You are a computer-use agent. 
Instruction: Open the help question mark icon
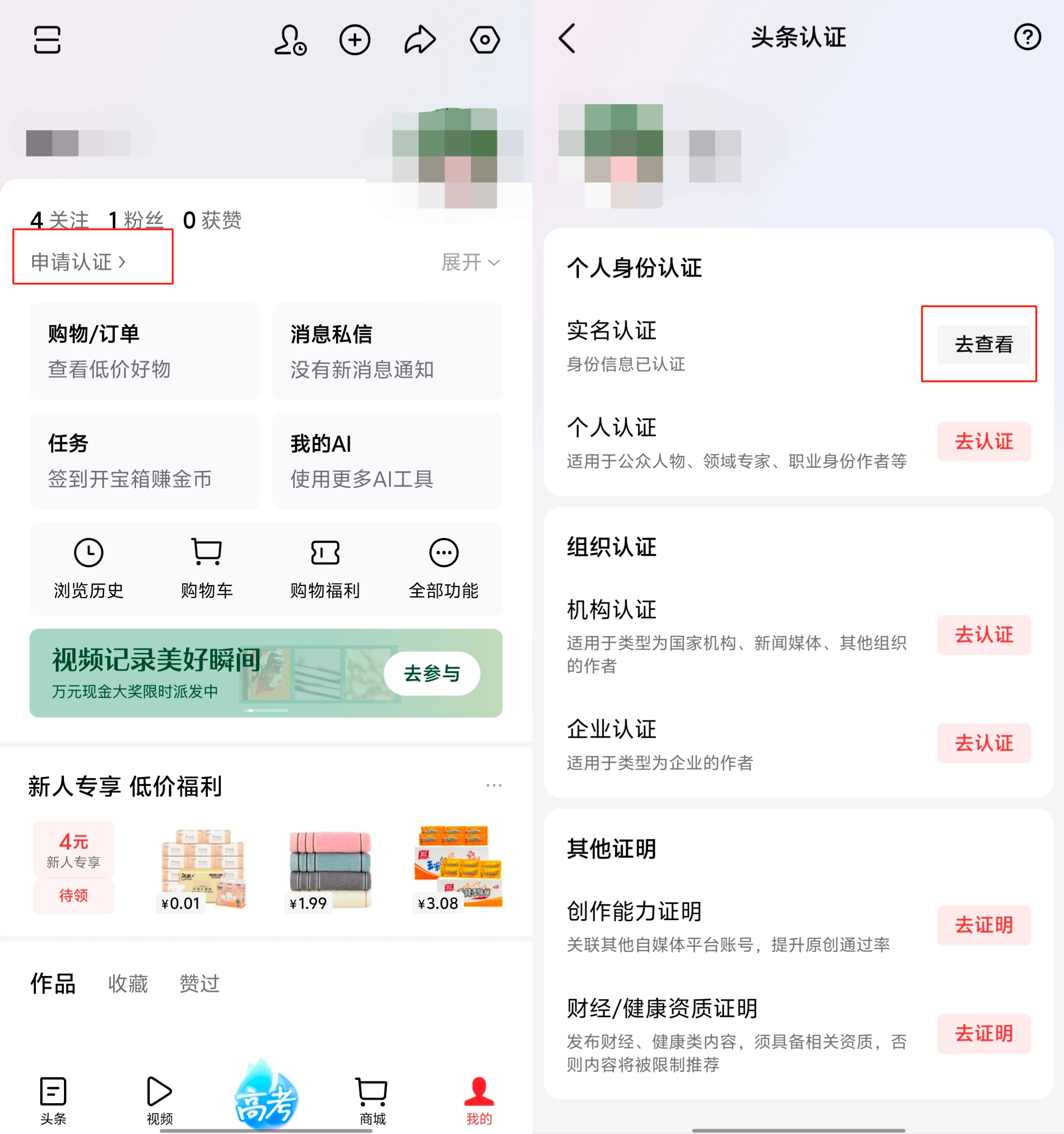[x=1027, y=38]
